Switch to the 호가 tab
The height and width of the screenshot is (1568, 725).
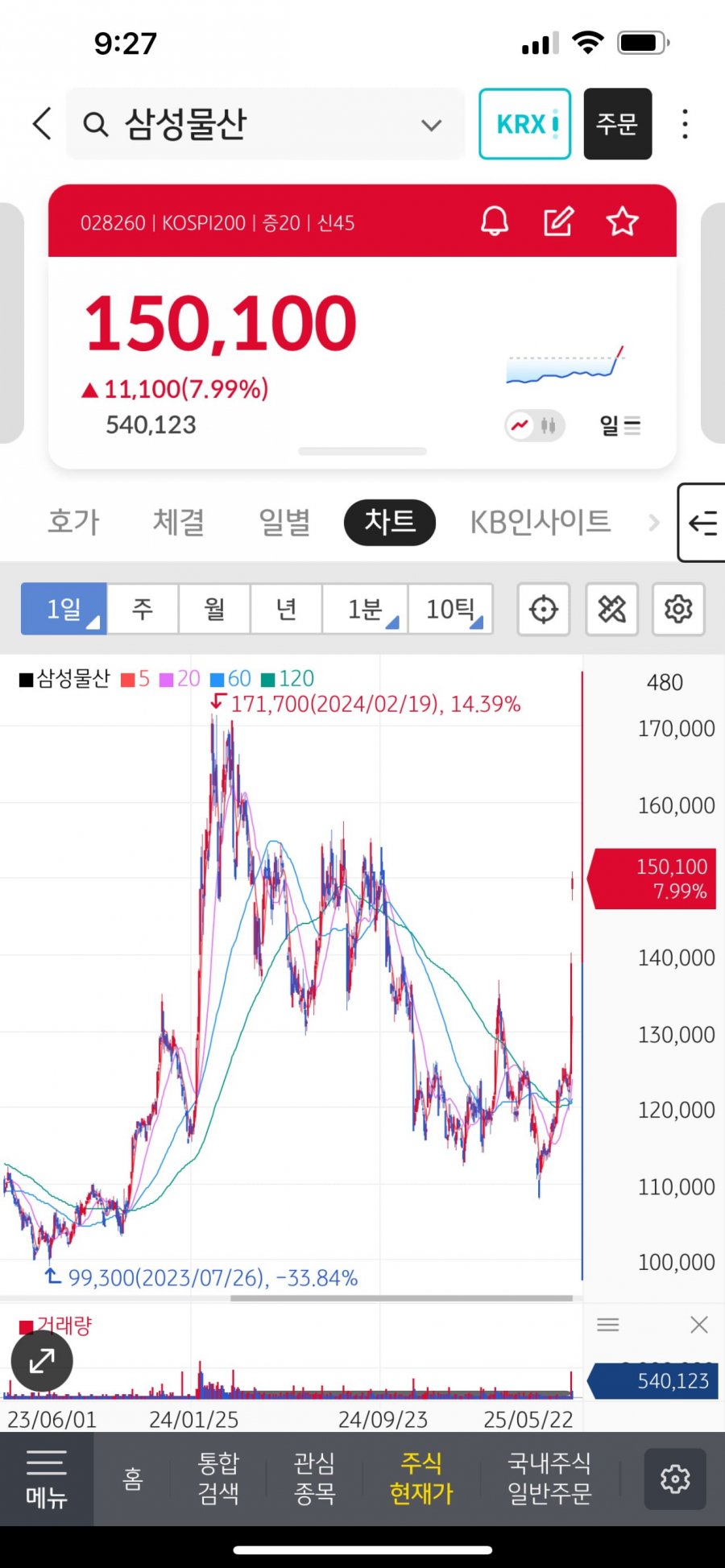tap(73, 522)
